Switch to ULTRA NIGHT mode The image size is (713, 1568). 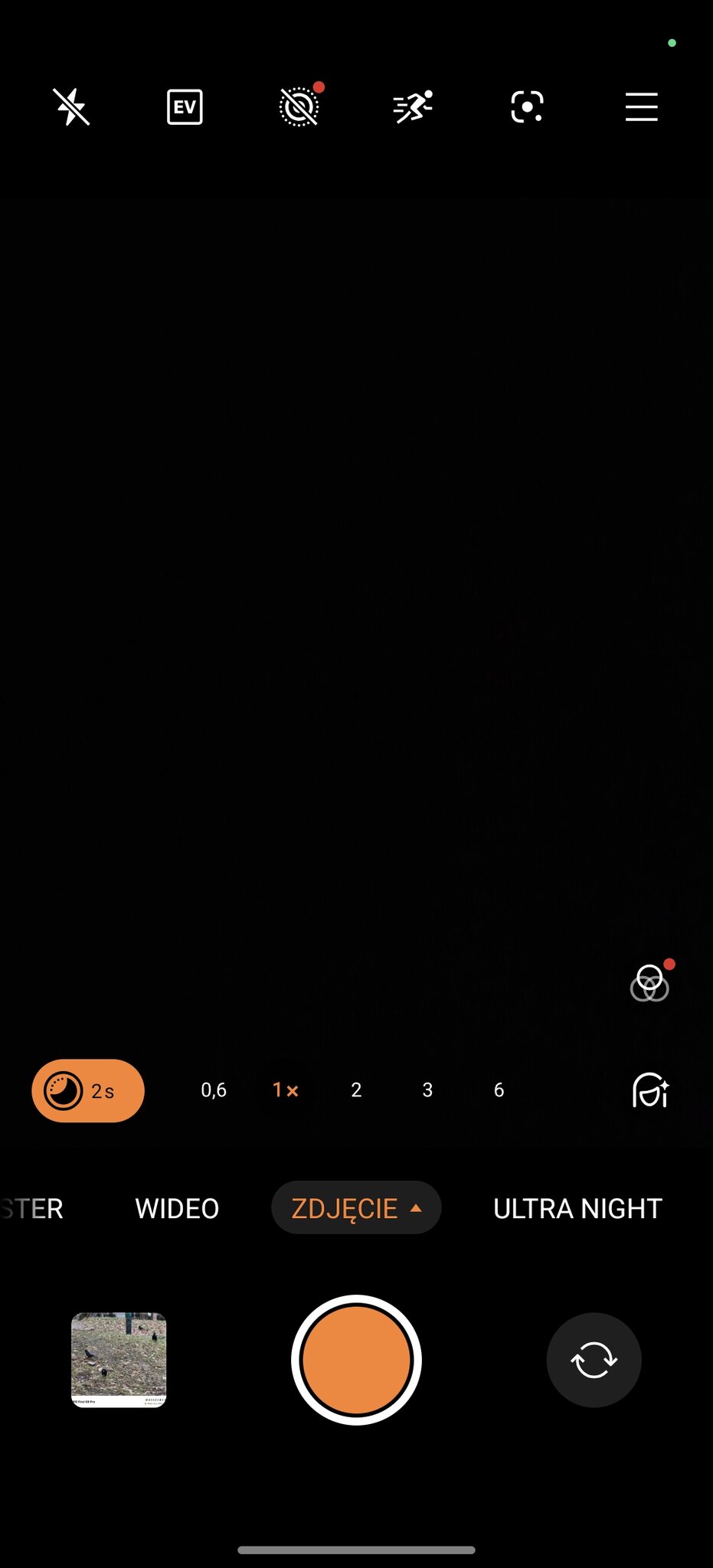(577, 1208)
